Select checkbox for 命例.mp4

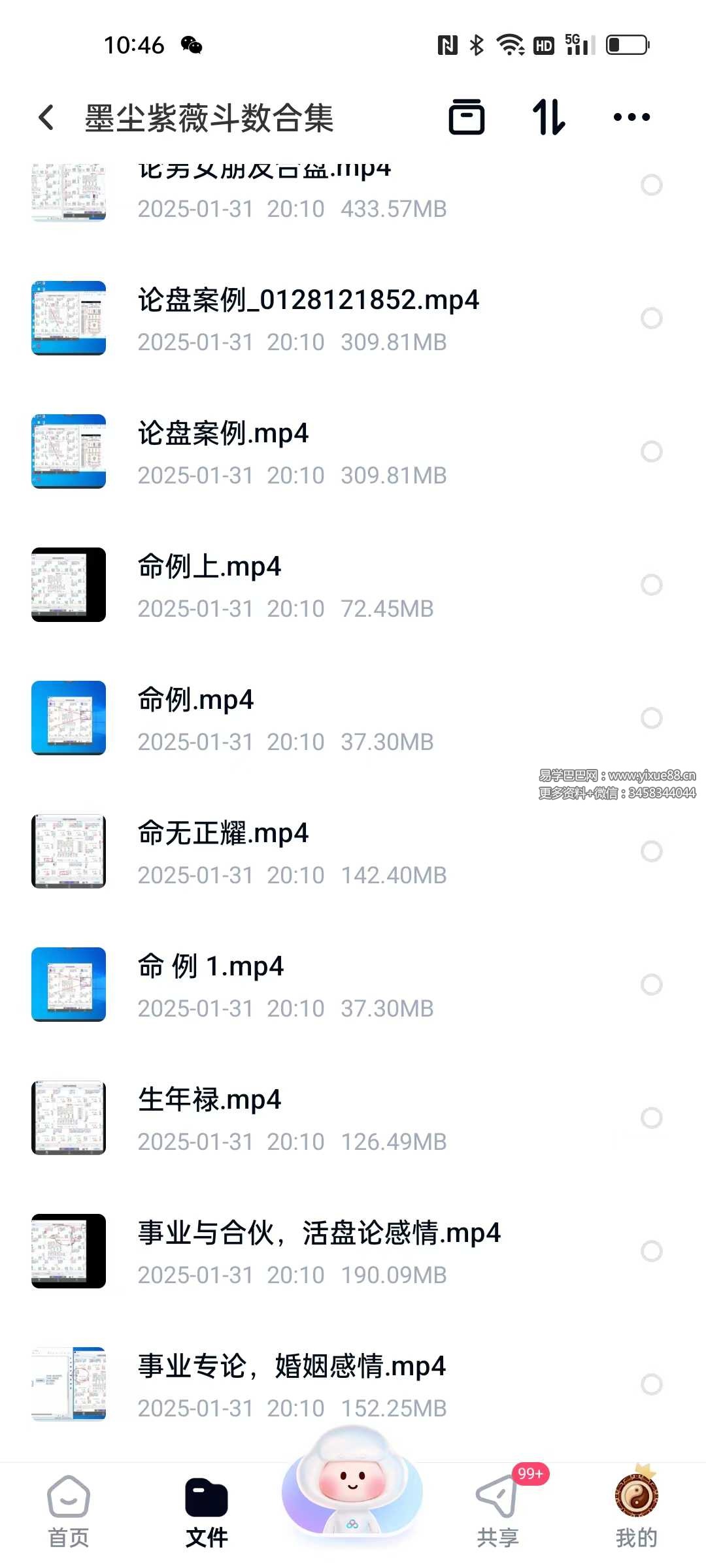pyautogui.click(x=651, y=718)
